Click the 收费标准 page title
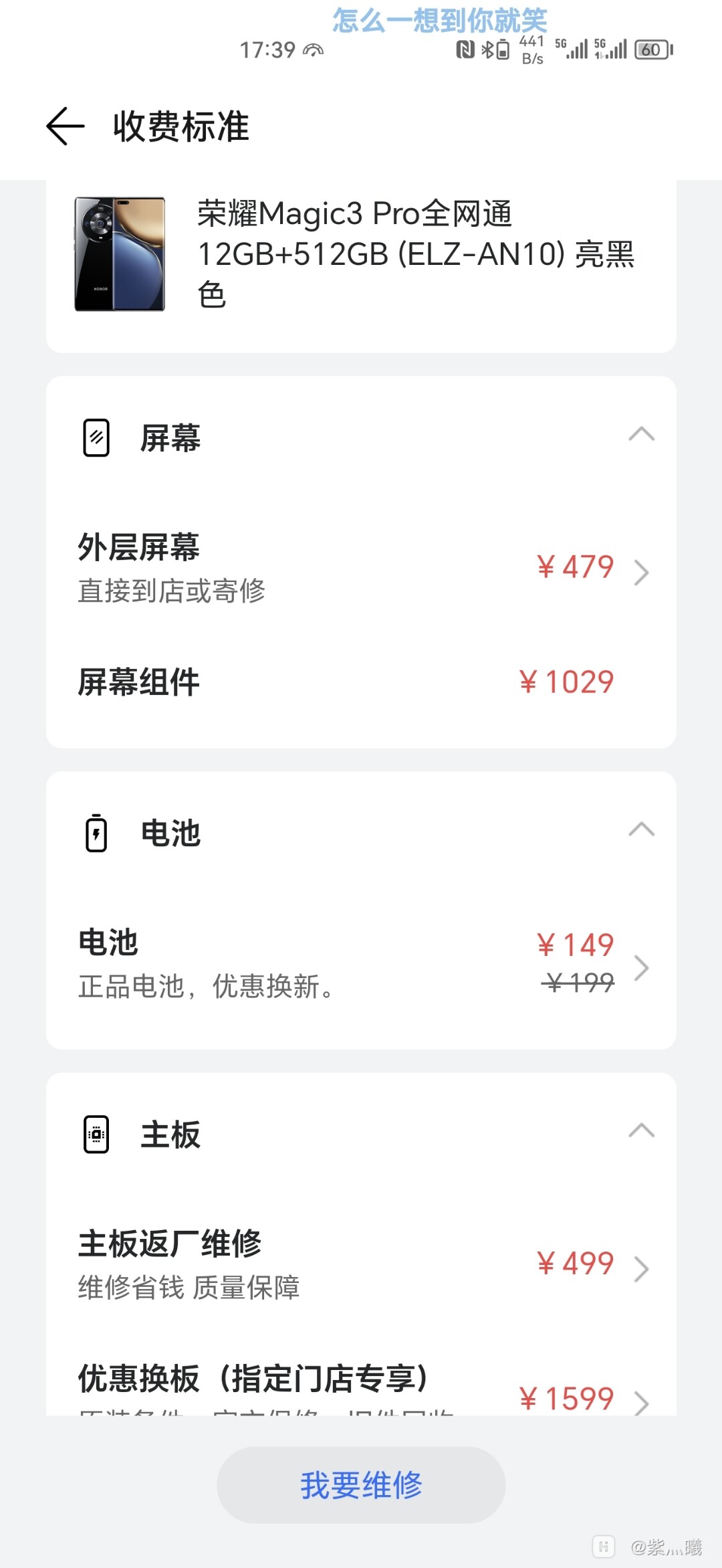Screen dimensions: 722x1568 tap(180, 128)
